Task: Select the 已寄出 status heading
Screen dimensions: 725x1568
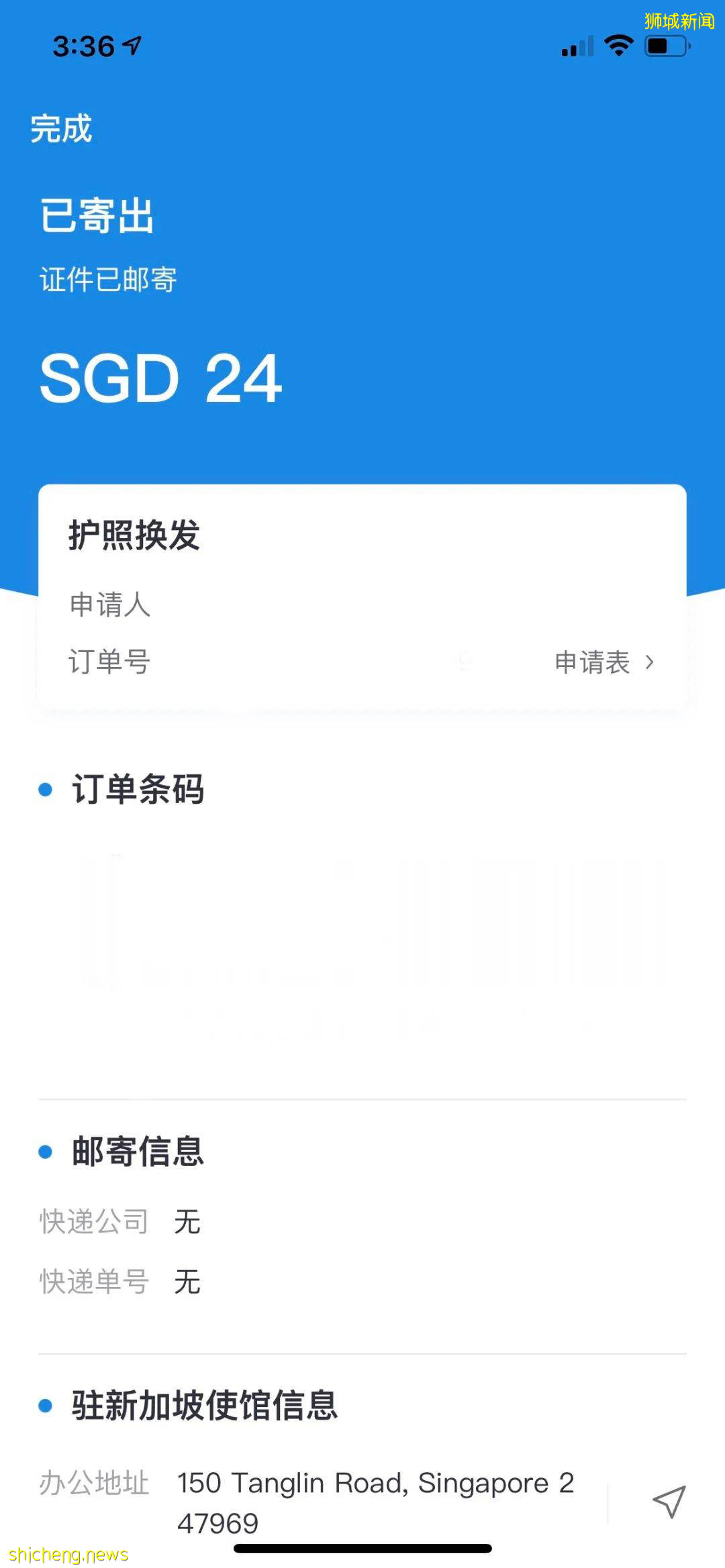Action: 96,216
